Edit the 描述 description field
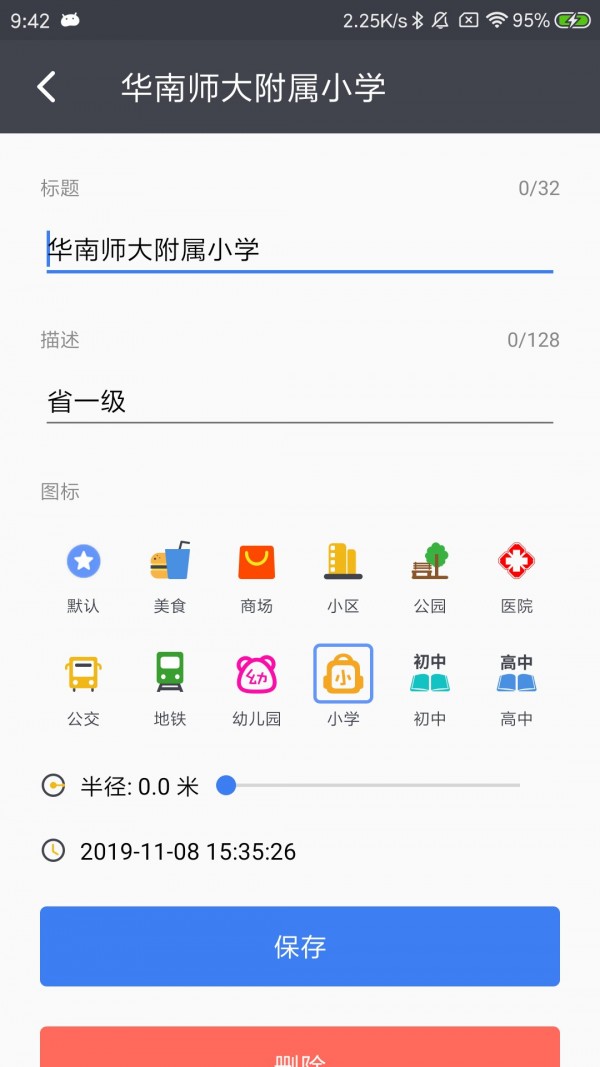 (300, 402)
